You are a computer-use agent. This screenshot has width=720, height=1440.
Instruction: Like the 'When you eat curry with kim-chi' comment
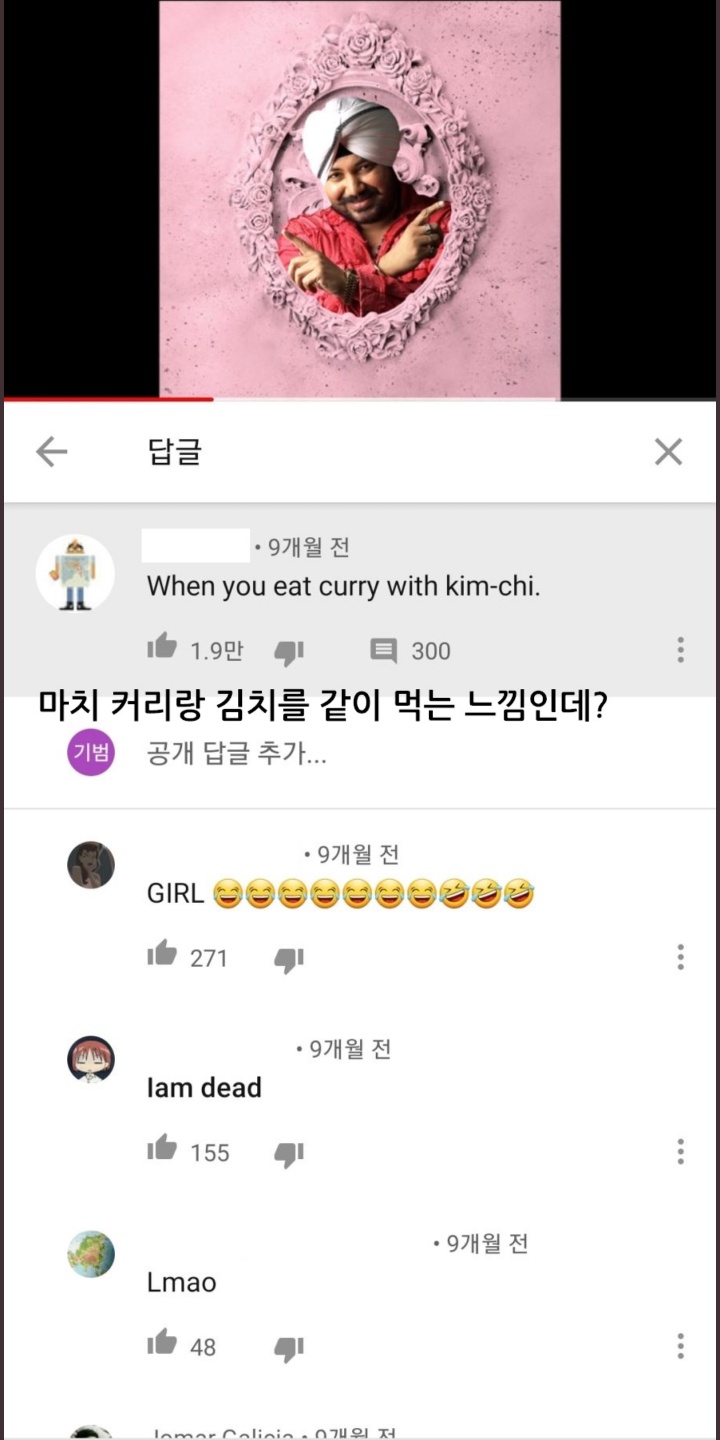point(162,649)
